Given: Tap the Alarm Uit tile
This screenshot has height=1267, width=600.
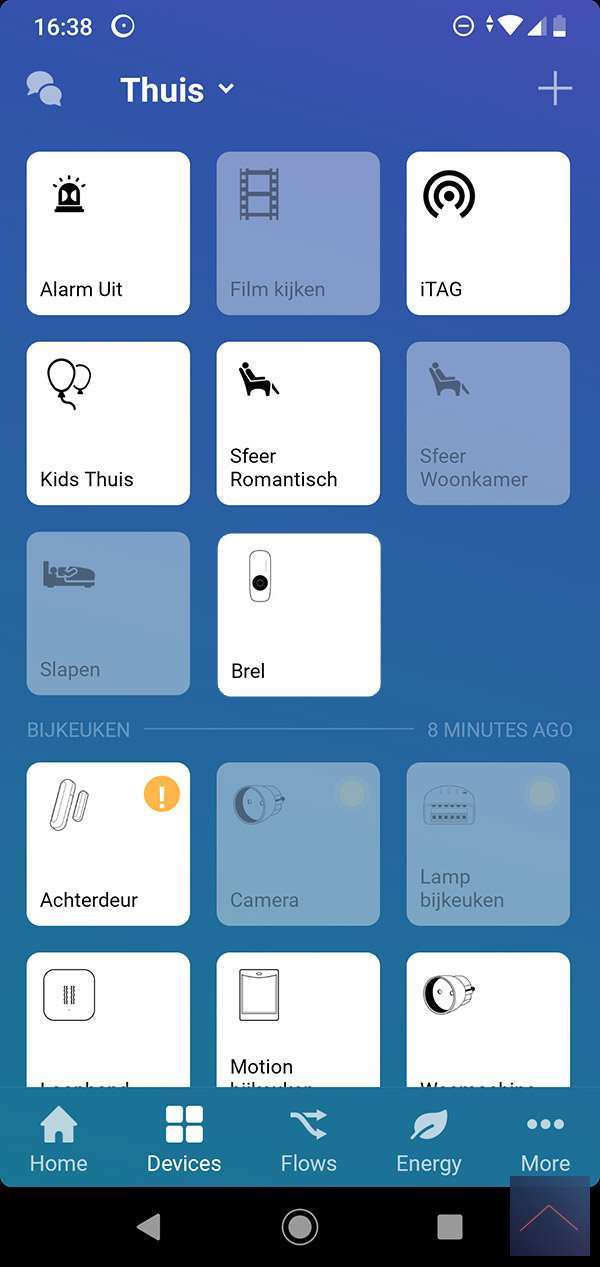Looking at the screenshot, I should coord(108,233).
